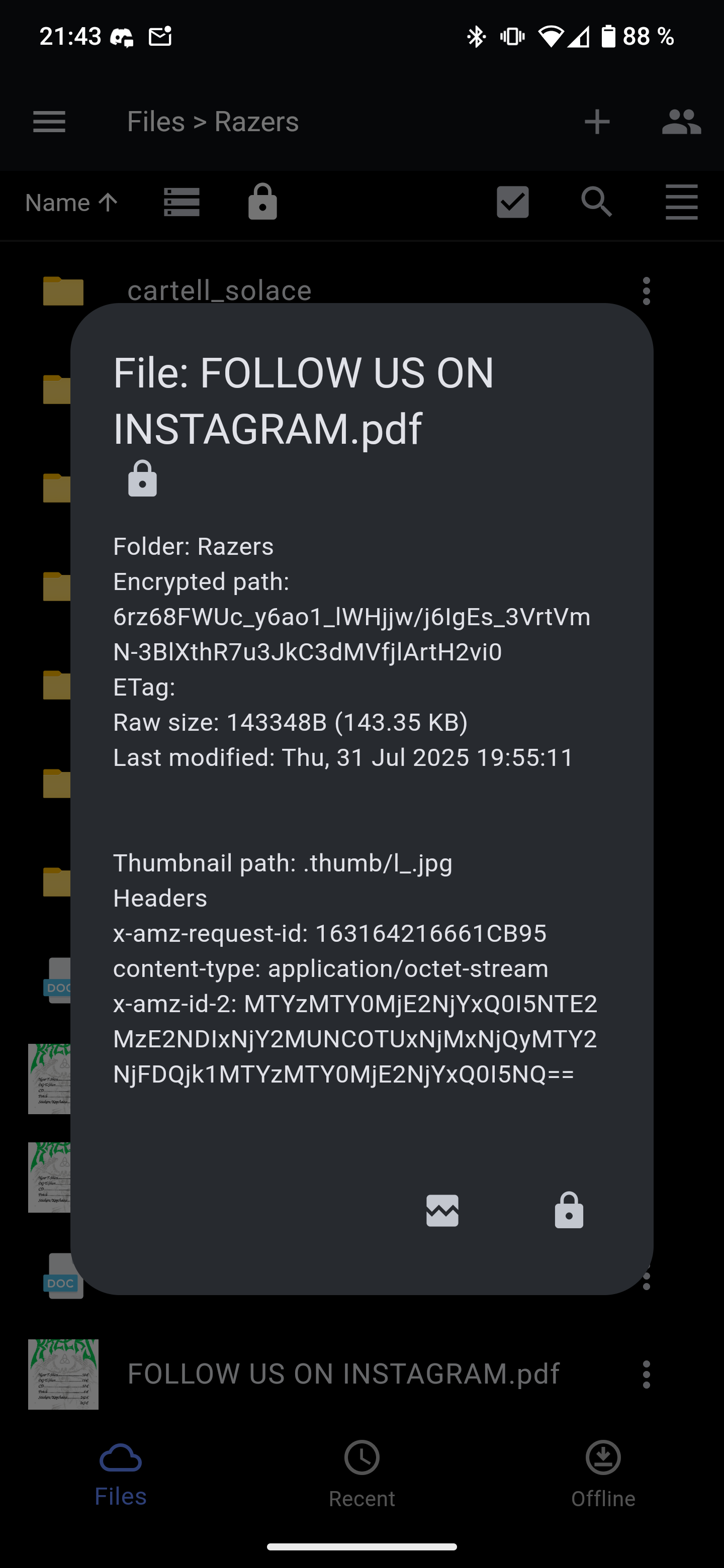This screenshot has height=1568, width=724.
Task: Enable multi-select checkbox mode
Action: coord(513,202)
